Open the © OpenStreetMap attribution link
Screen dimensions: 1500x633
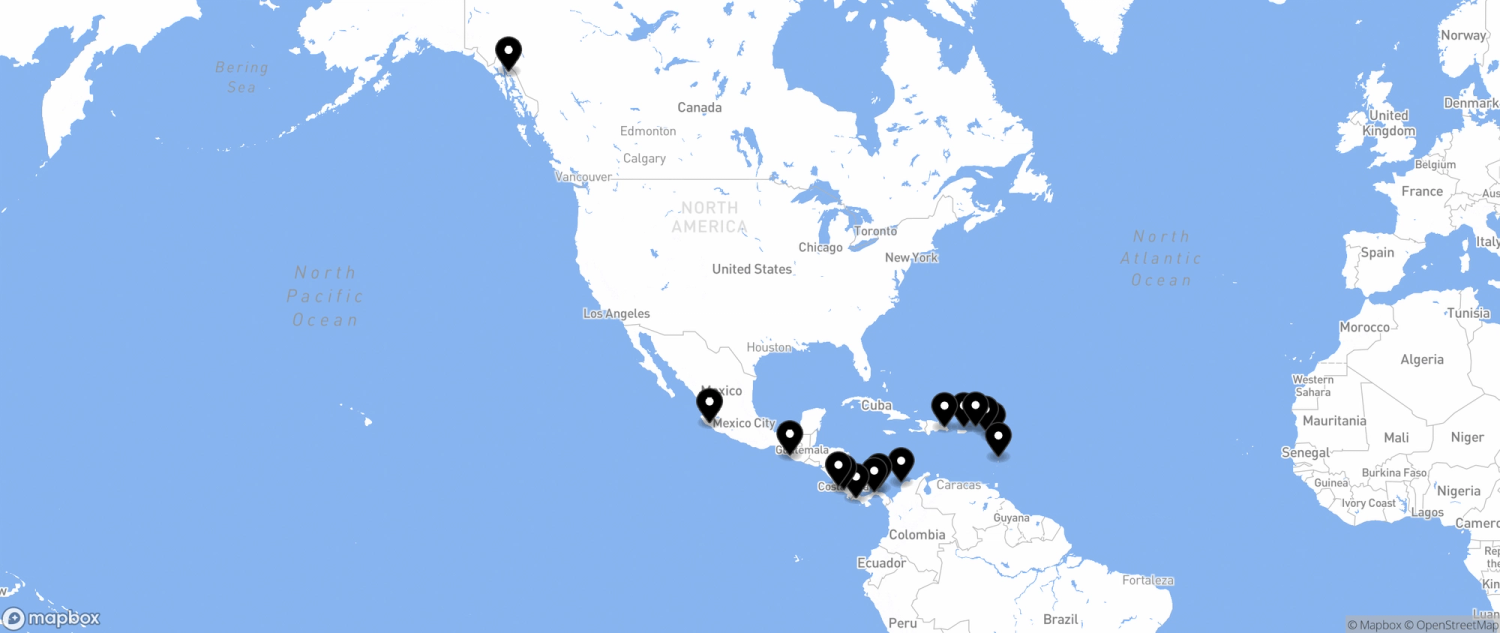(1451, 625)
